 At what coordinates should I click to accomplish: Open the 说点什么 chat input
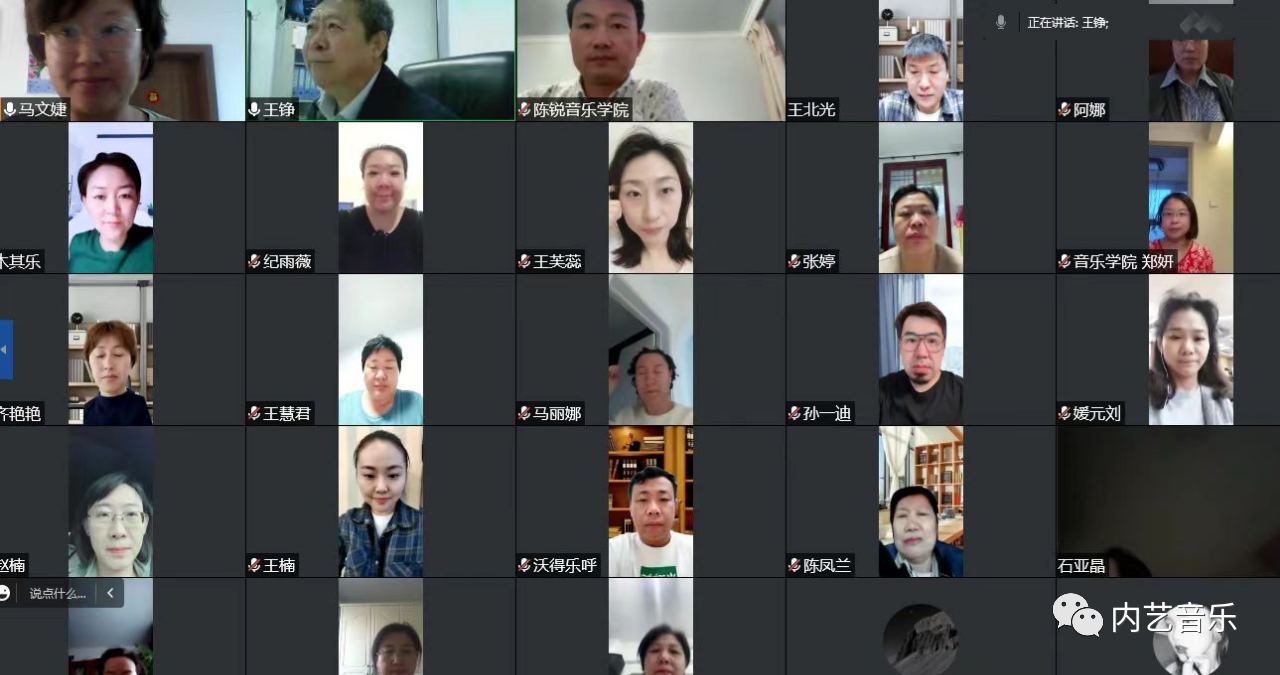pyautogui.click(x=57, y=593)
